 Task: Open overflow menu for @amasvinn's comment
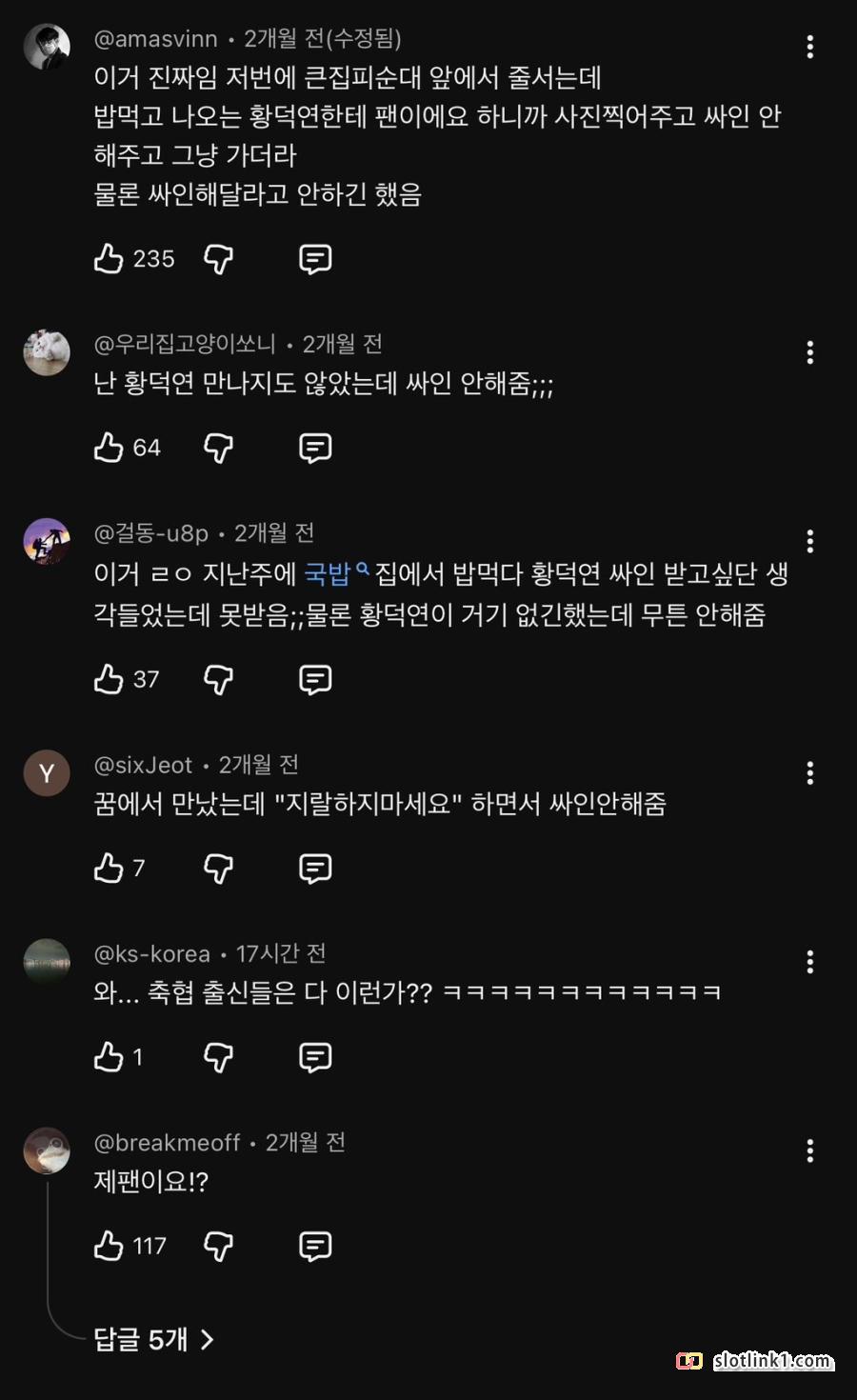coord(810,47)
